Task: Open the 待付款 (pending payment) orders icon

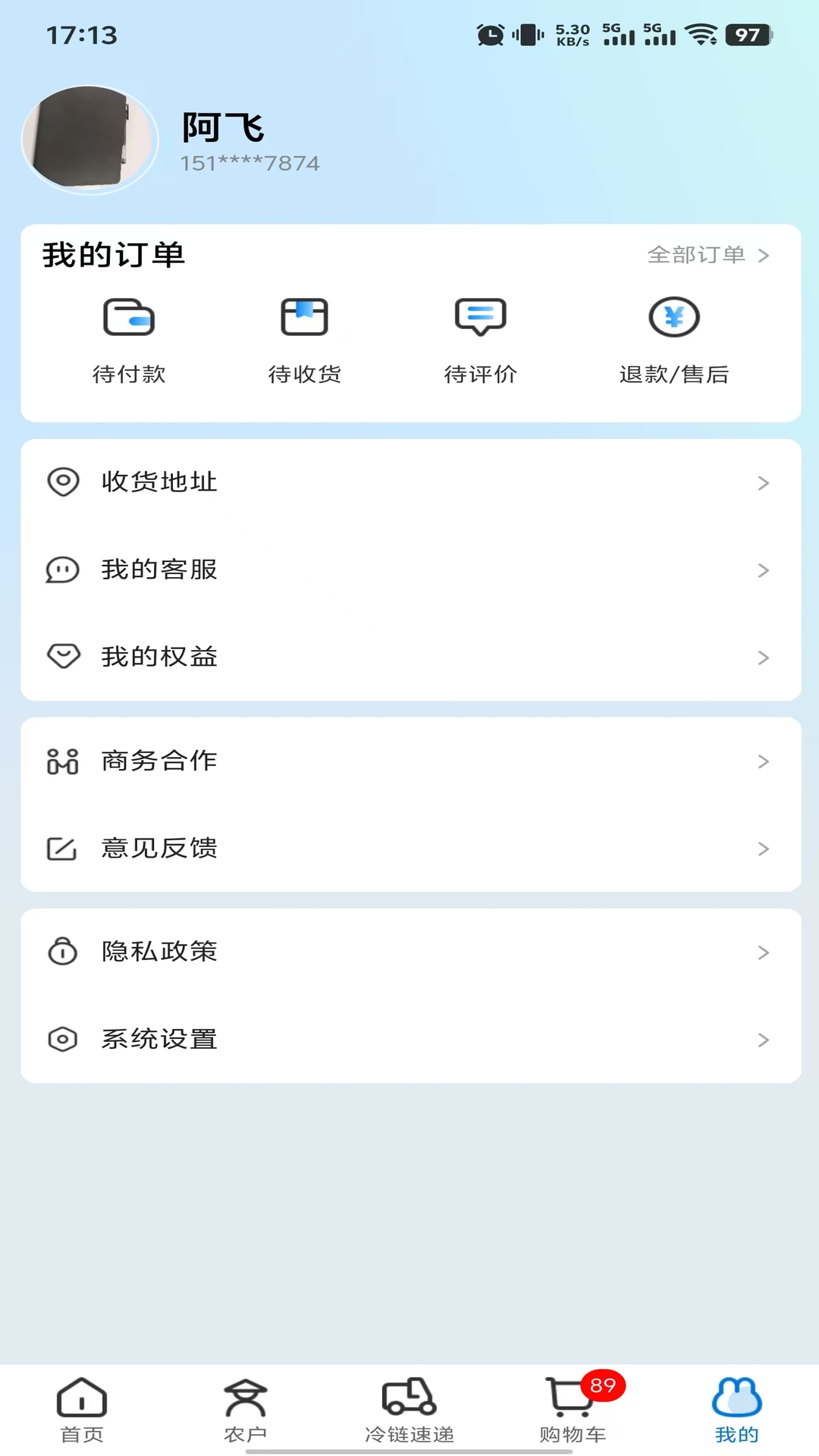Action: (130, 317)
